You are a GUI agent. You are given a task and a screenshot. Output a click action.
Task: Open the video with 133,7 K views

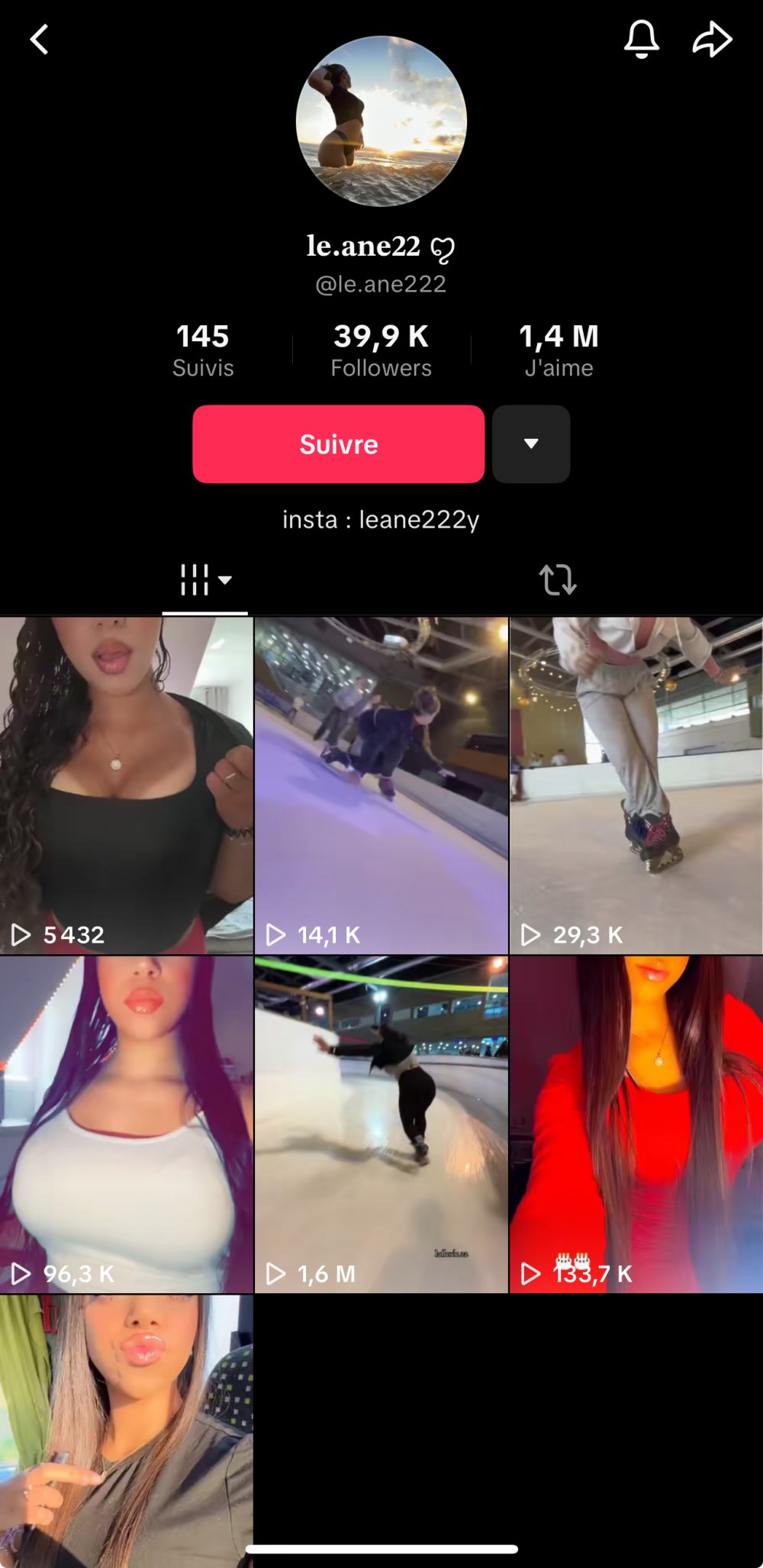[636, 1124]
